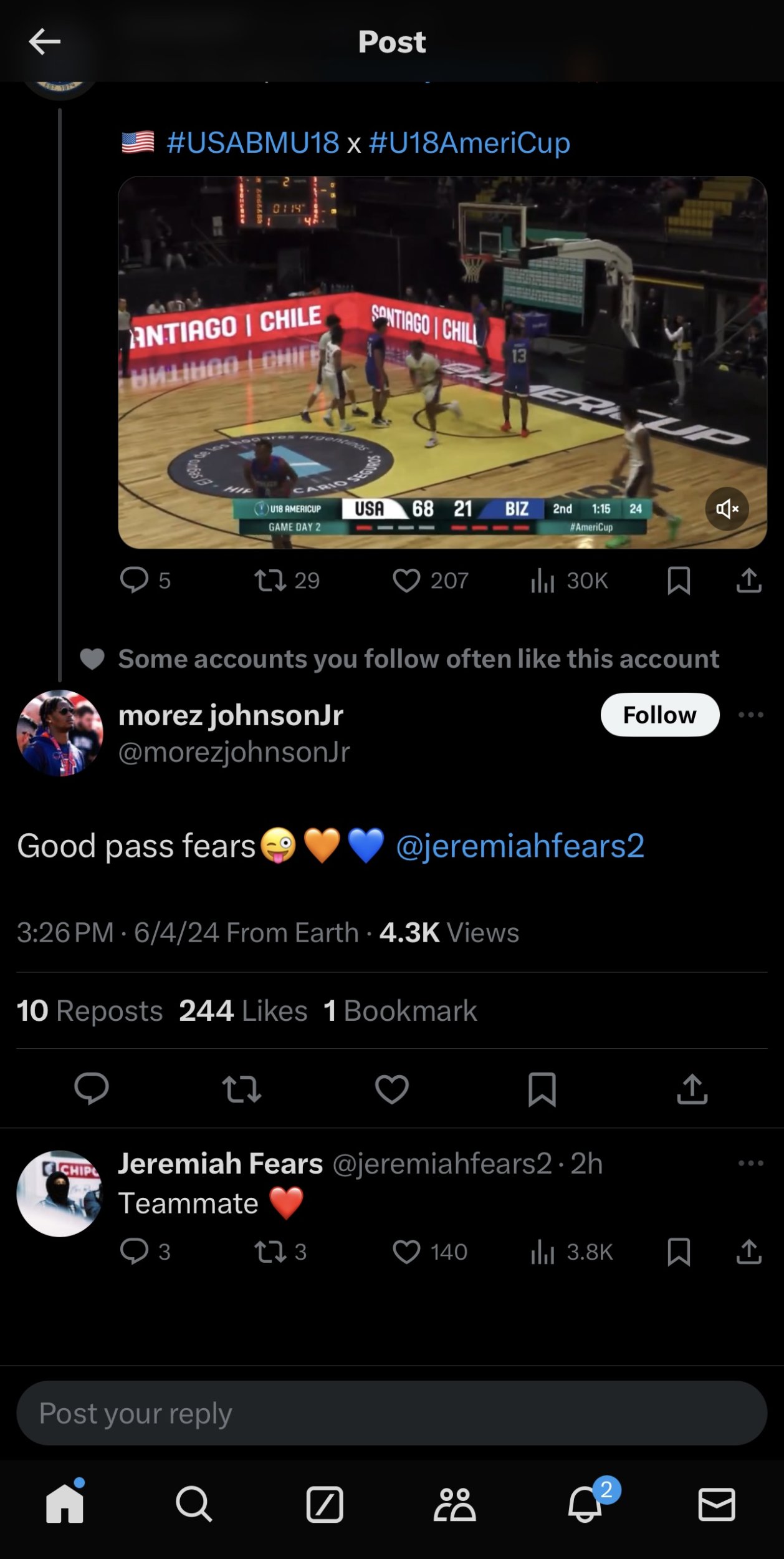Open more options for morez johnsonJr's post

750,715
